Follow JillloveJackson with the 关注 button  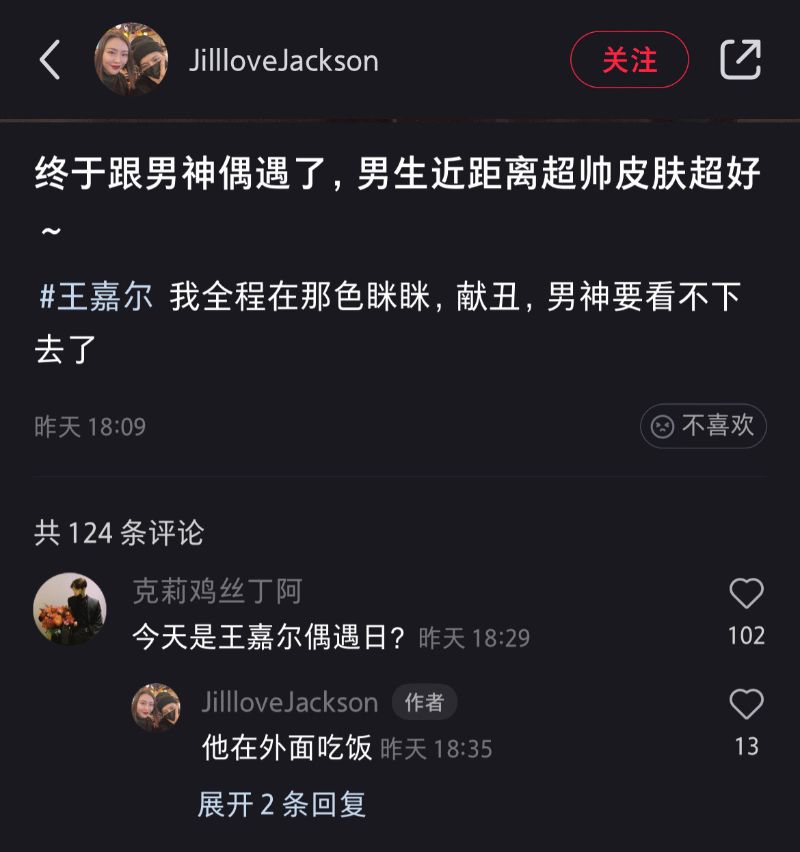click(629, 60)
